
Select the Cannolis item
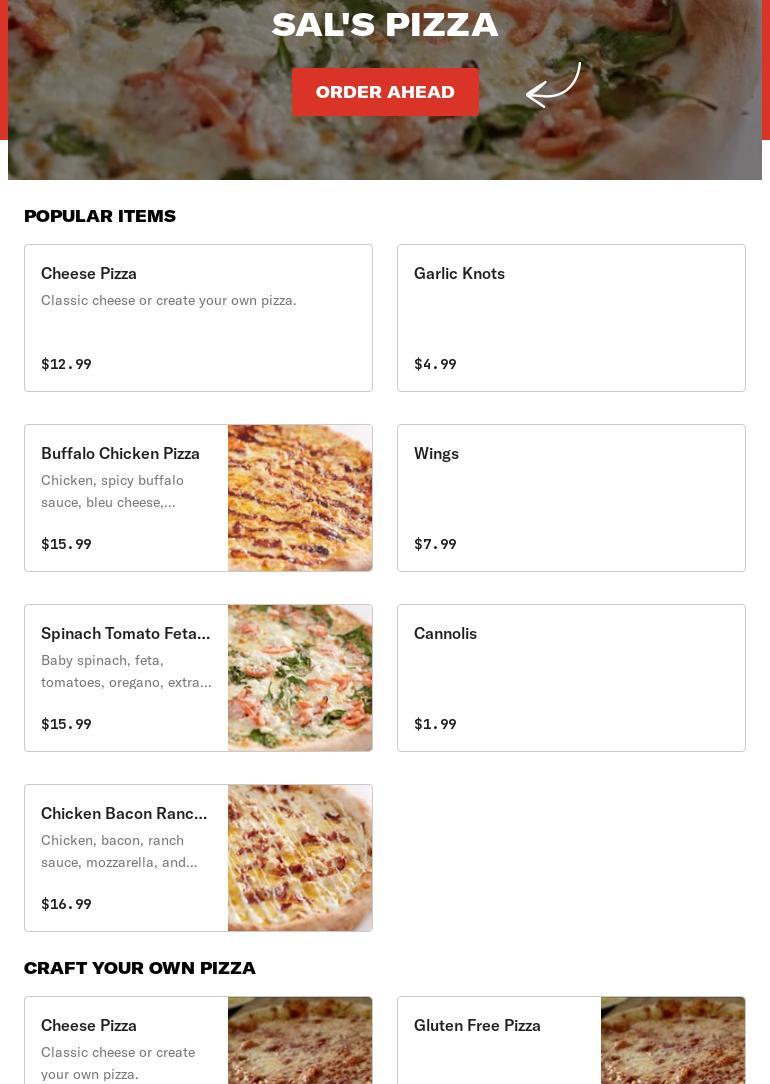click(x=571, y=678)
